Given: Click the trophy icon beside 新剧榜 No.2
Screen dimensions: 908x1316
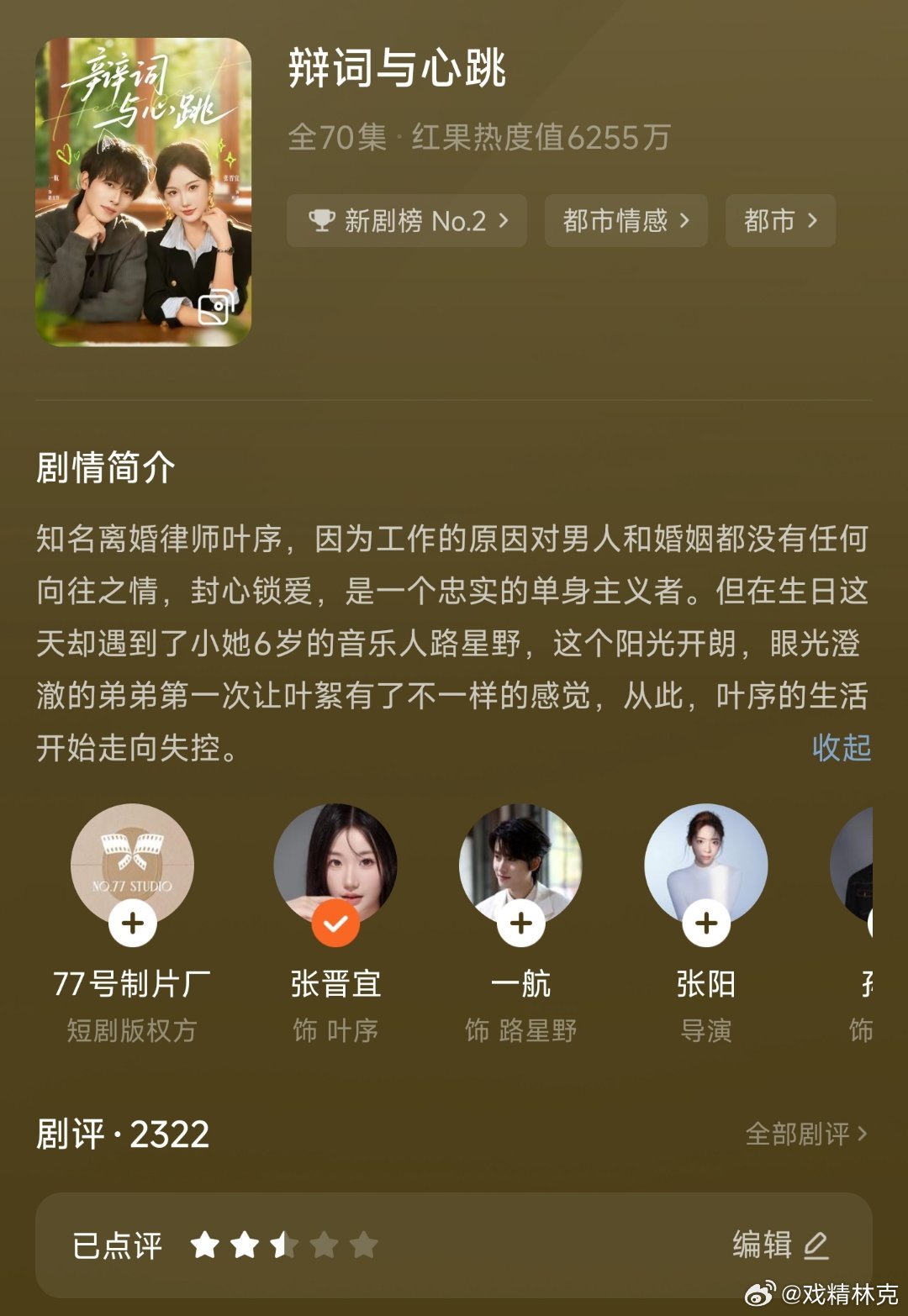Looking at the screenshot, I should pos(324,220).
